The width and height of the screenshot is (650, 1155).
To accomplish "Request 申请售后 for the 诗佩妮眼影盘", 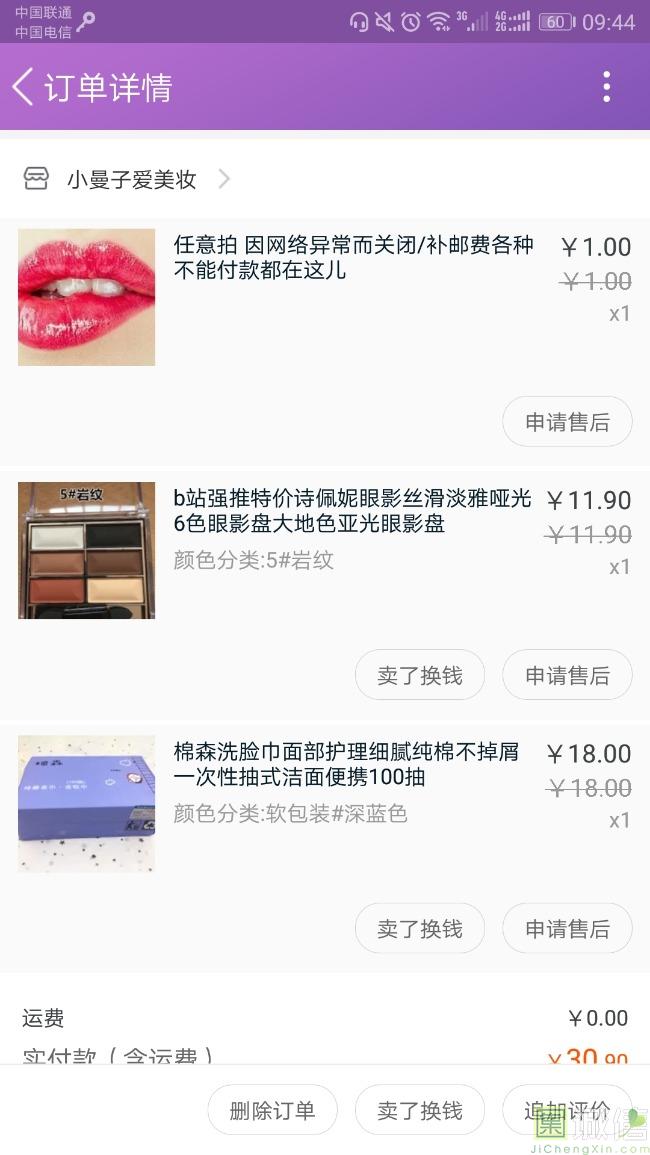I will pyautogui.click(x=567, y=675).
